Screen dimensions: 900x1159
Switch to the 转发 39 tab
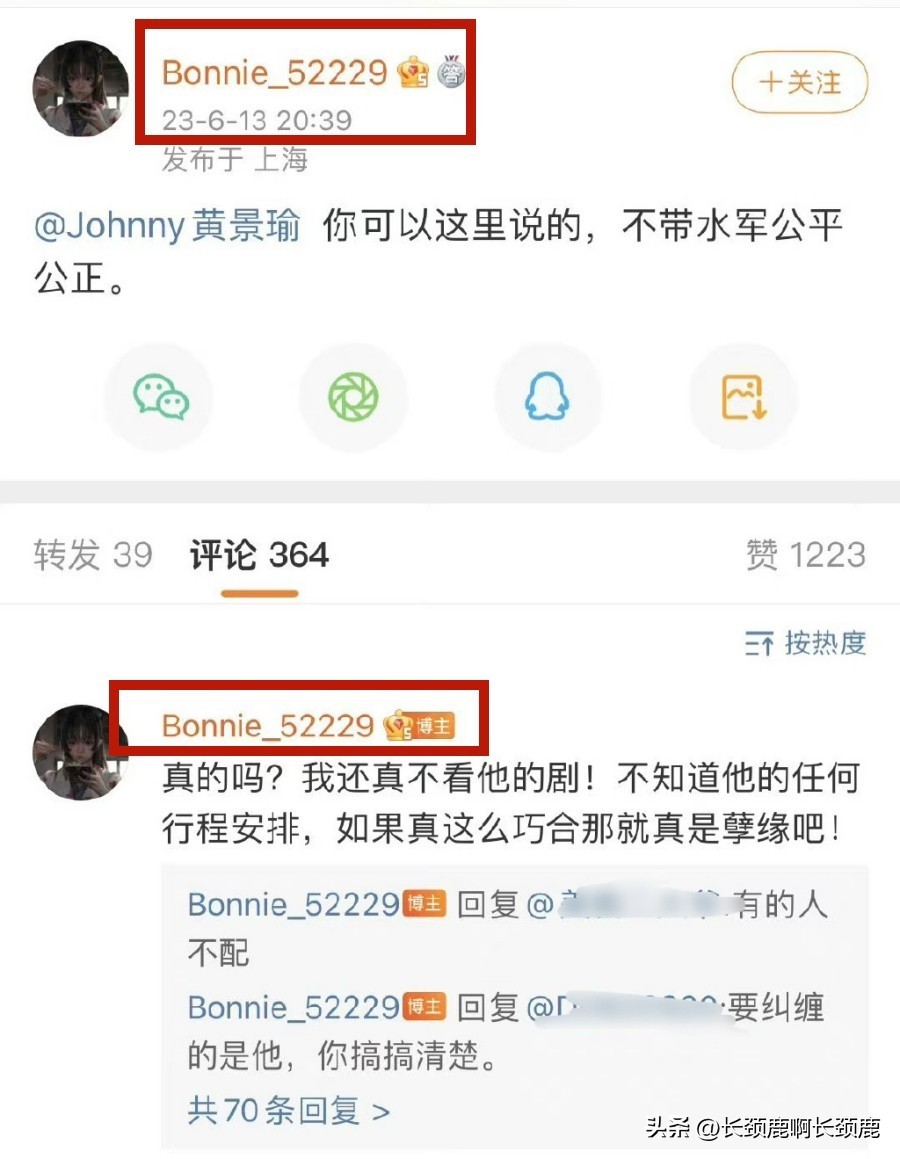[x=92, y=555]
